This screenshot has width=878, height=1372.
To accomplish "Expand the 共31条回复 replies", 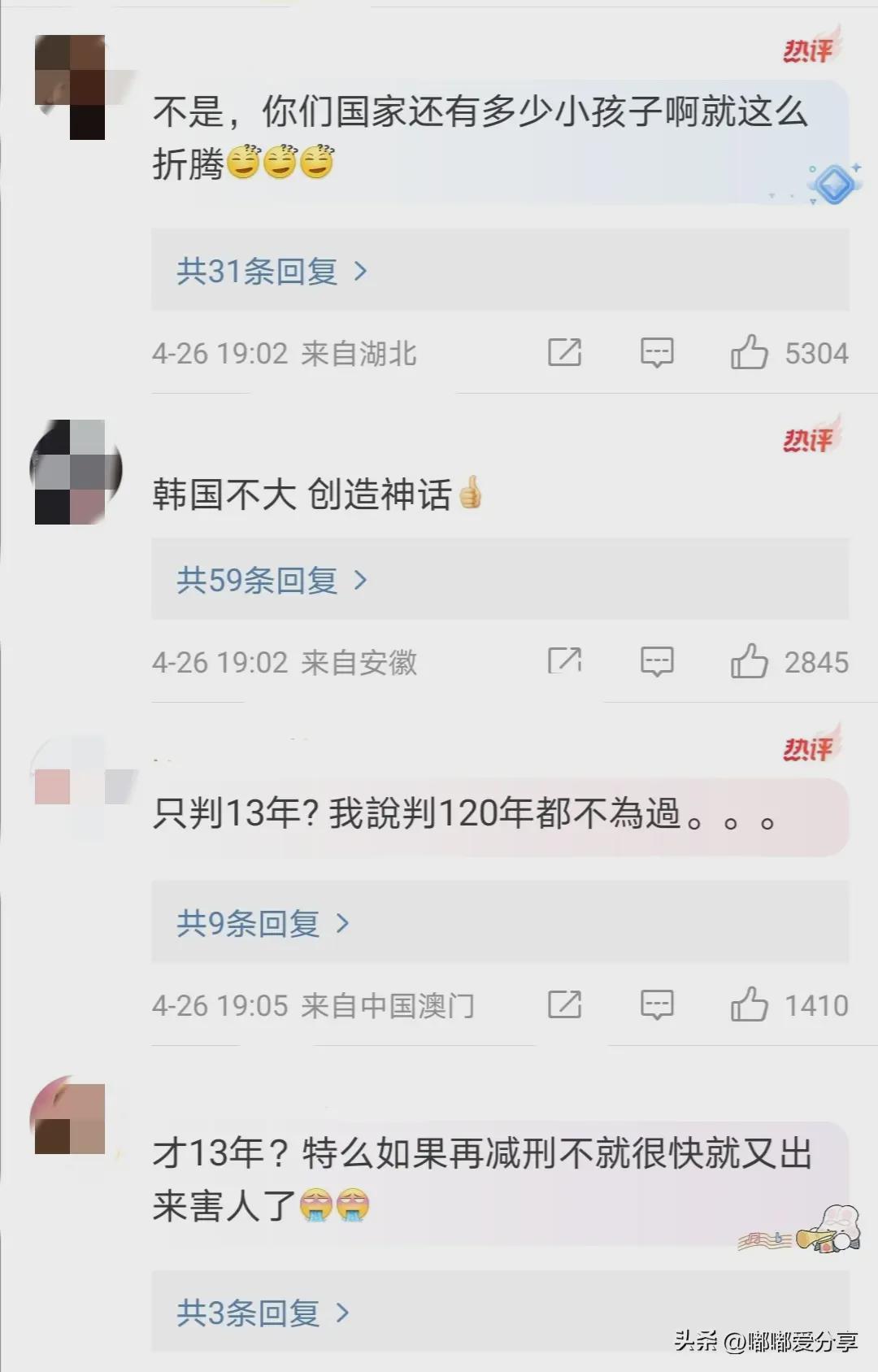I will click(272, 271).
